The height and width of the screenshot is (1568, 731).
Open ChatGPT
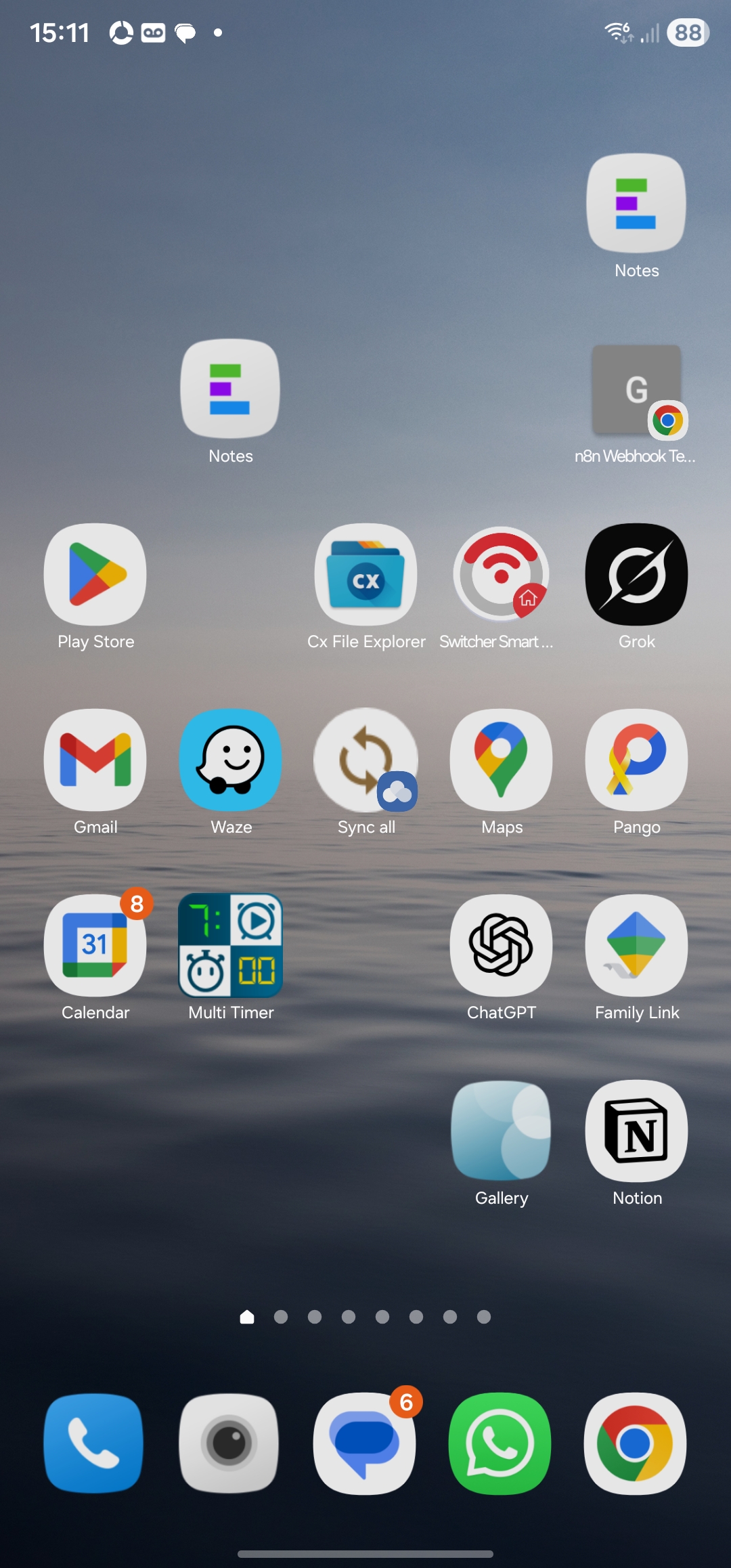[501, 945]
